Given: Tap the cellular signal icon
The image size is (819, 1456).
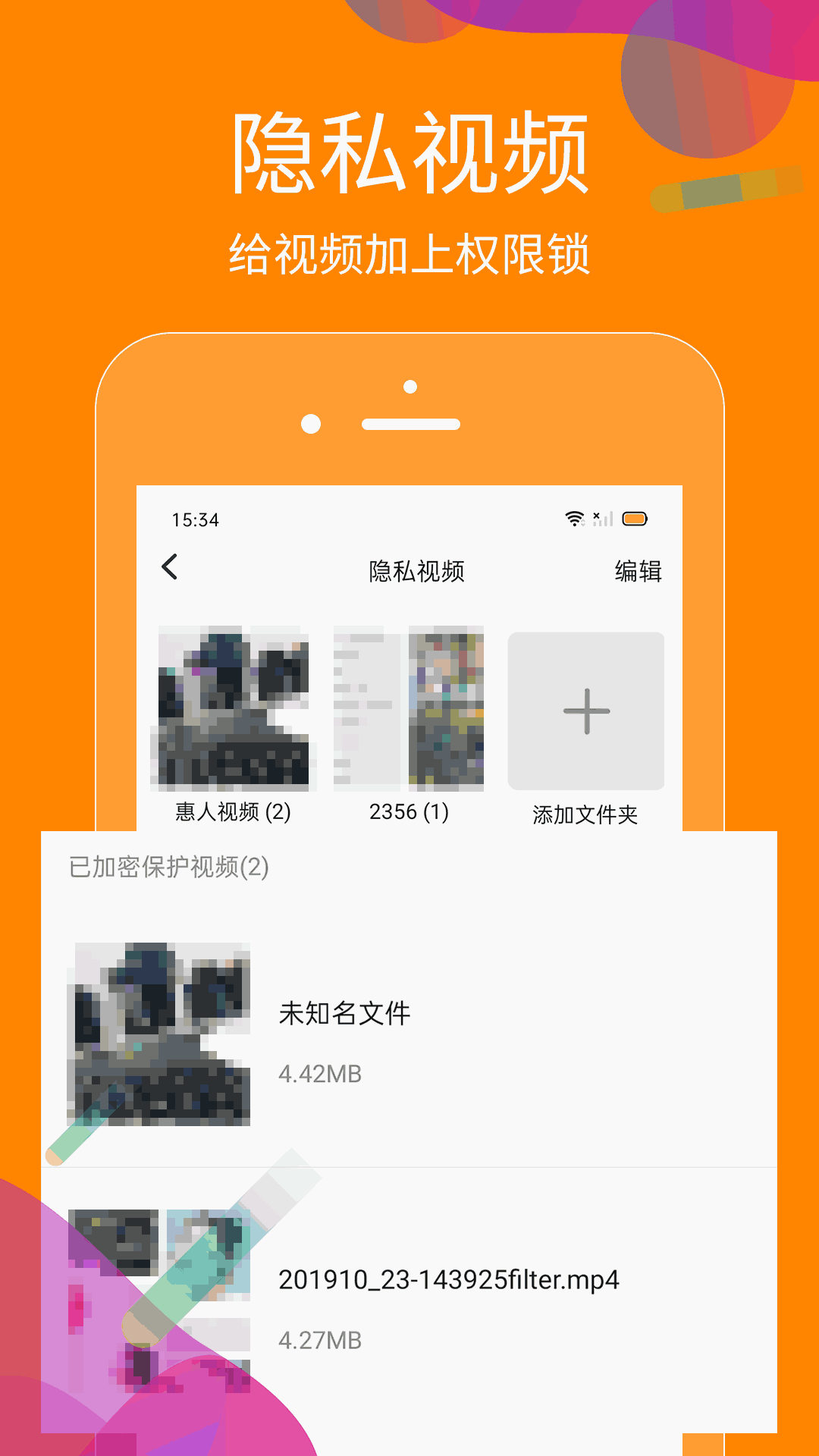Looking at the screenshot, I should pos(603,519).
